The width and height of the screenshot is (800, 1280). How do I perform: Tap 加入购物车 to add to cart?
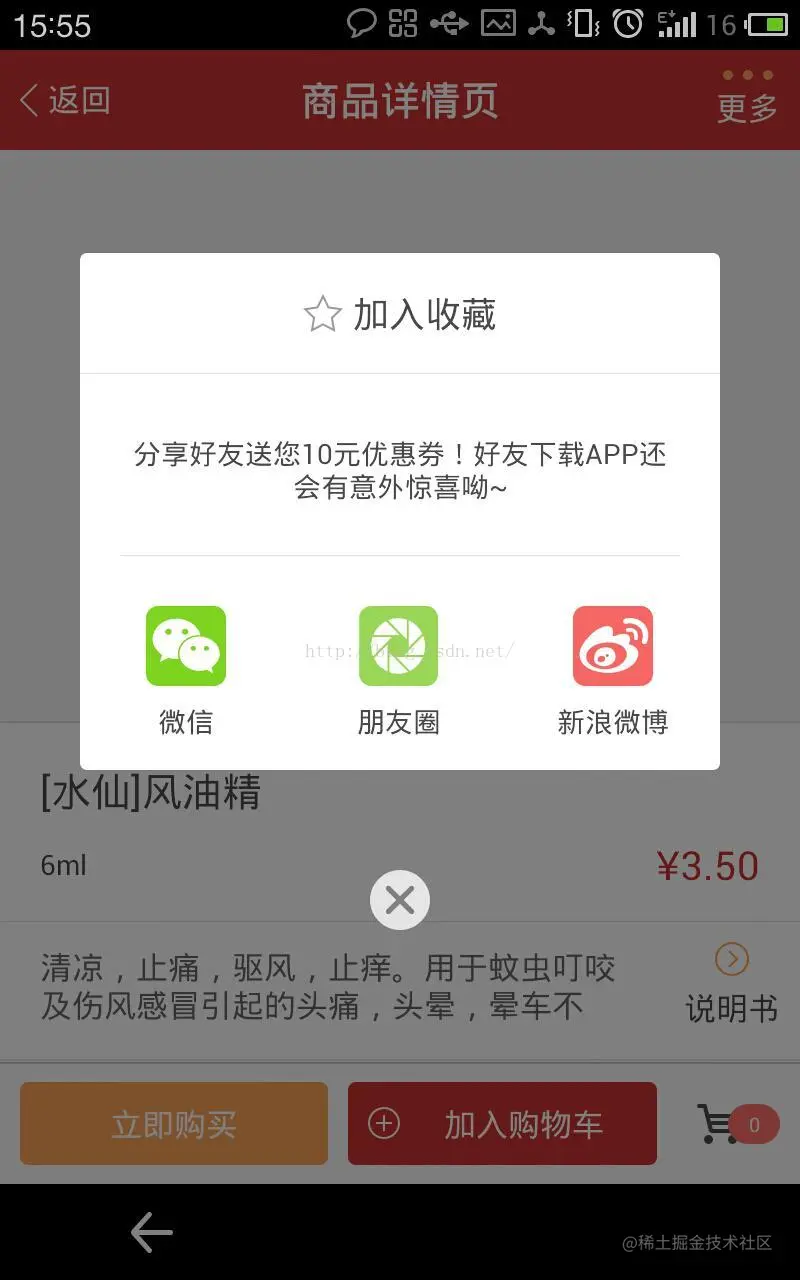click(x=502, y=1124)
